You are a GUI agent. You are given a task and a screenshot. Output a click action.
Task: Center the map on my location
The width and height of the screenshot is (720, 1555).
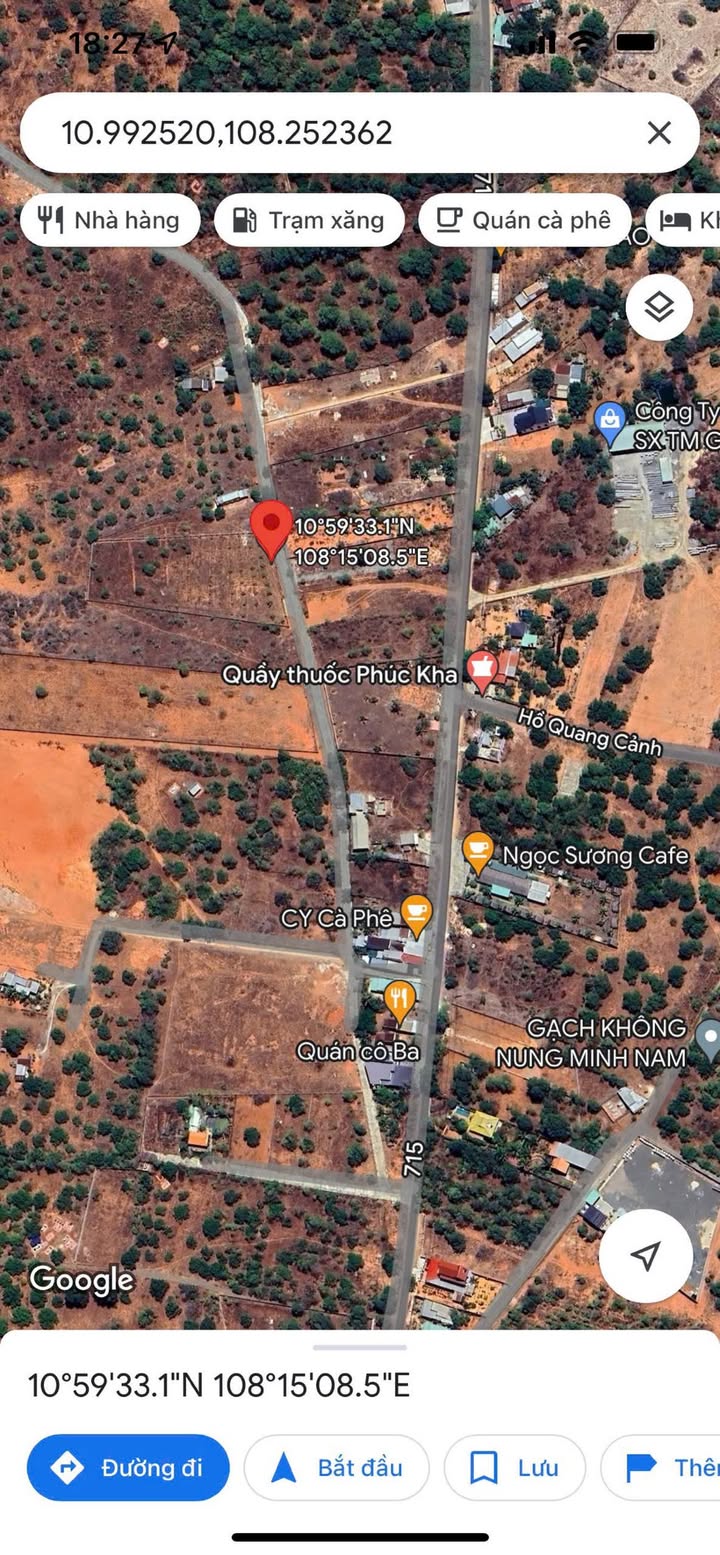(646, 1256)
